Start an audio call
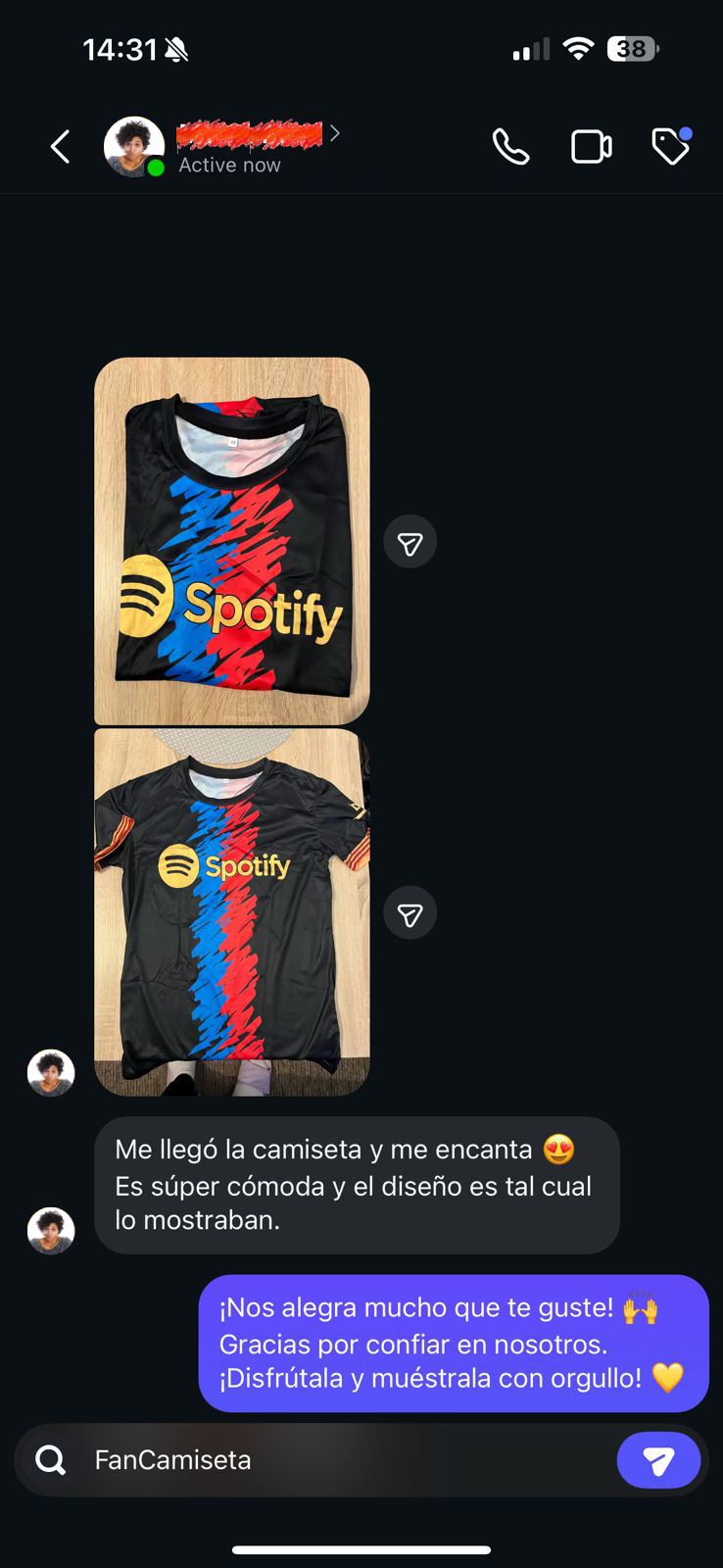 510,147
